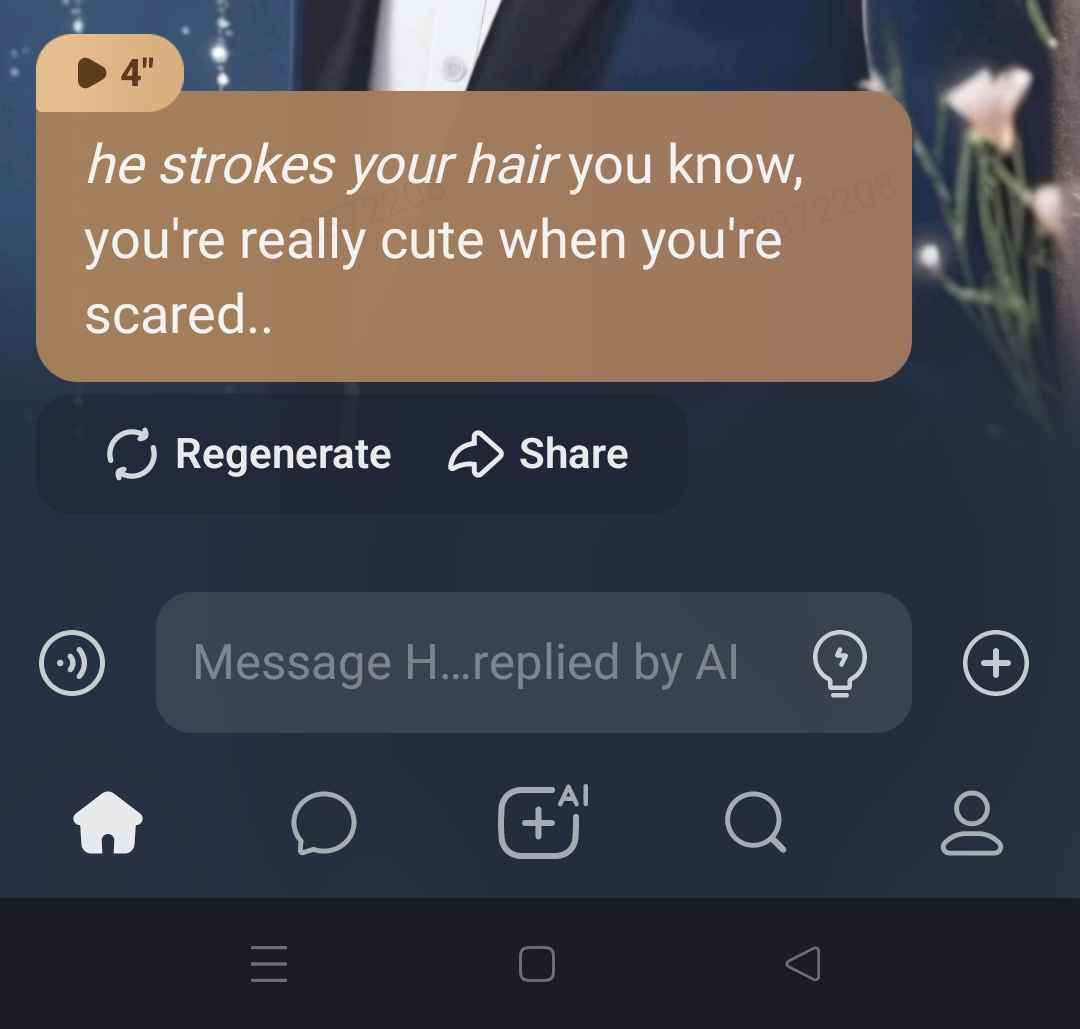Tap the lightbulb suggestion icon
The width and height of the screenshot is (1080, 1029).
tap(840, 663)
